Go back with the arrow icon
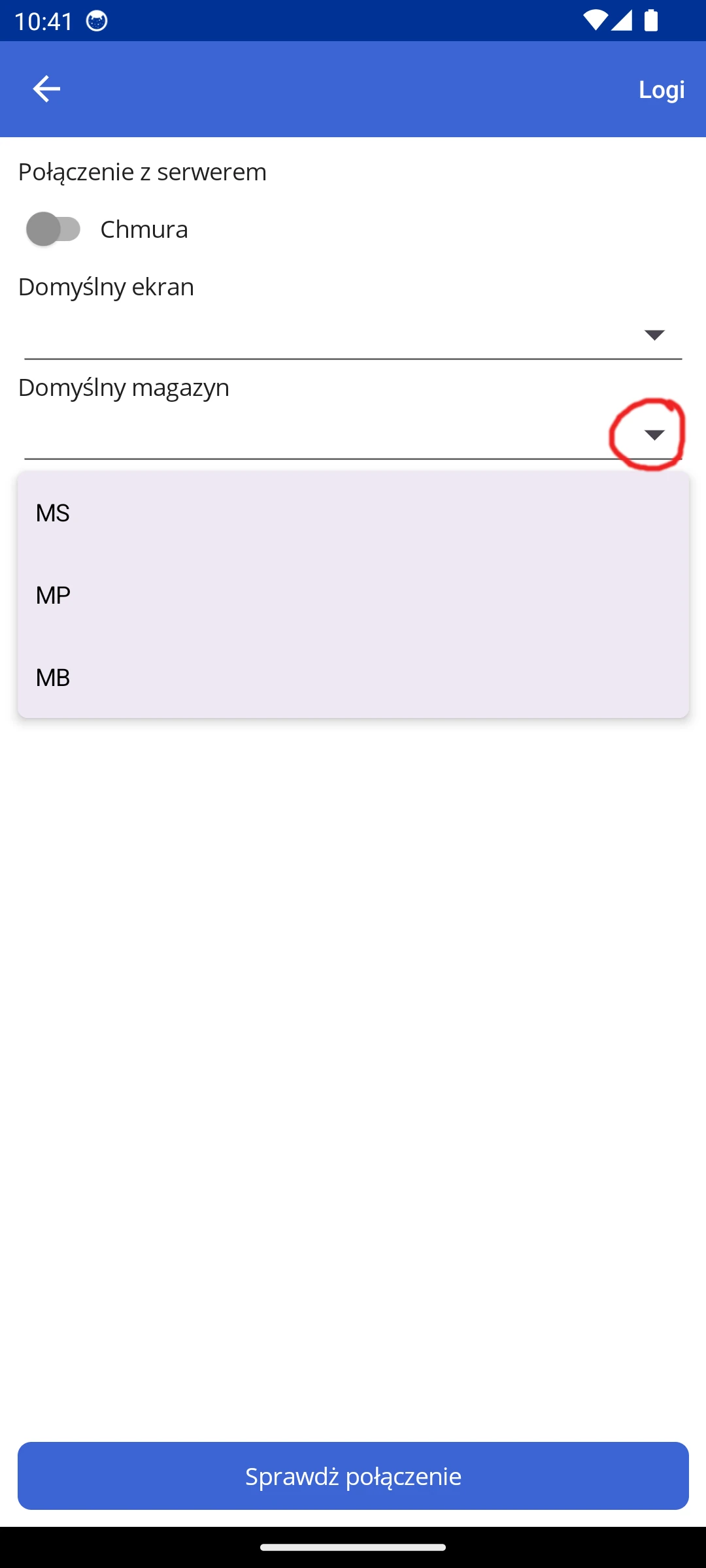This screenshot has height=1568, width=706. [x=46, y=89]
